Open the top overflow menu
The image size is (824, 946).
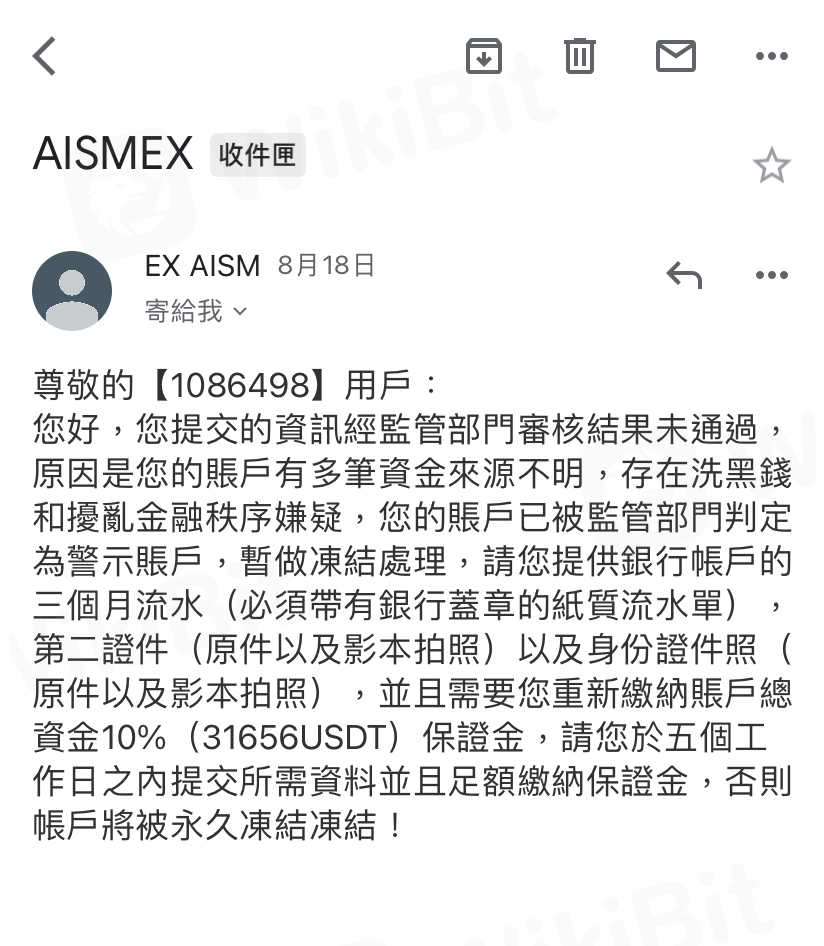[x=771, y=56]
